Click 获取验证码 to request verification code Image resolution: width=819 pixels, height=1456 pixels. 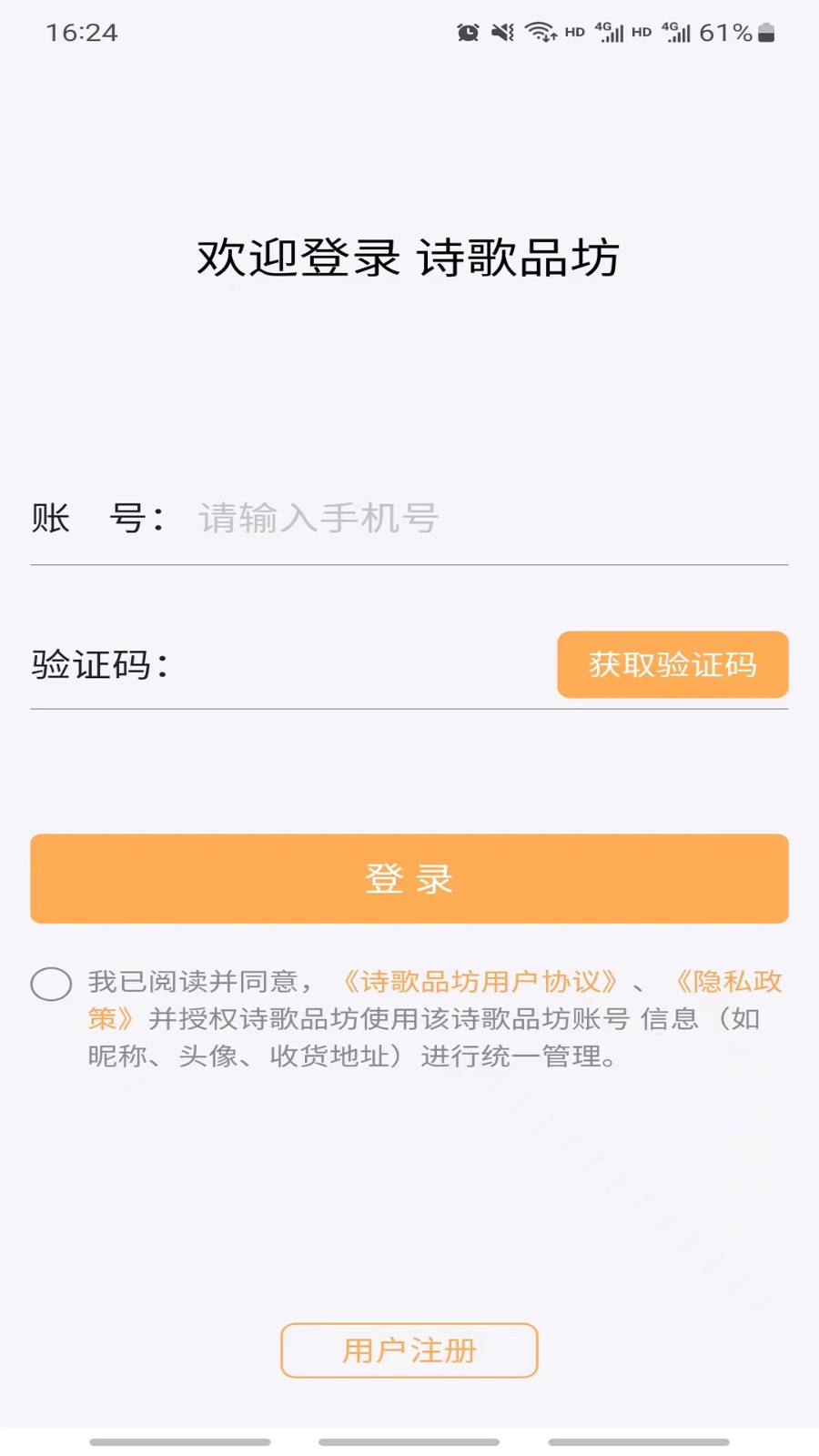tap(672, 665)
